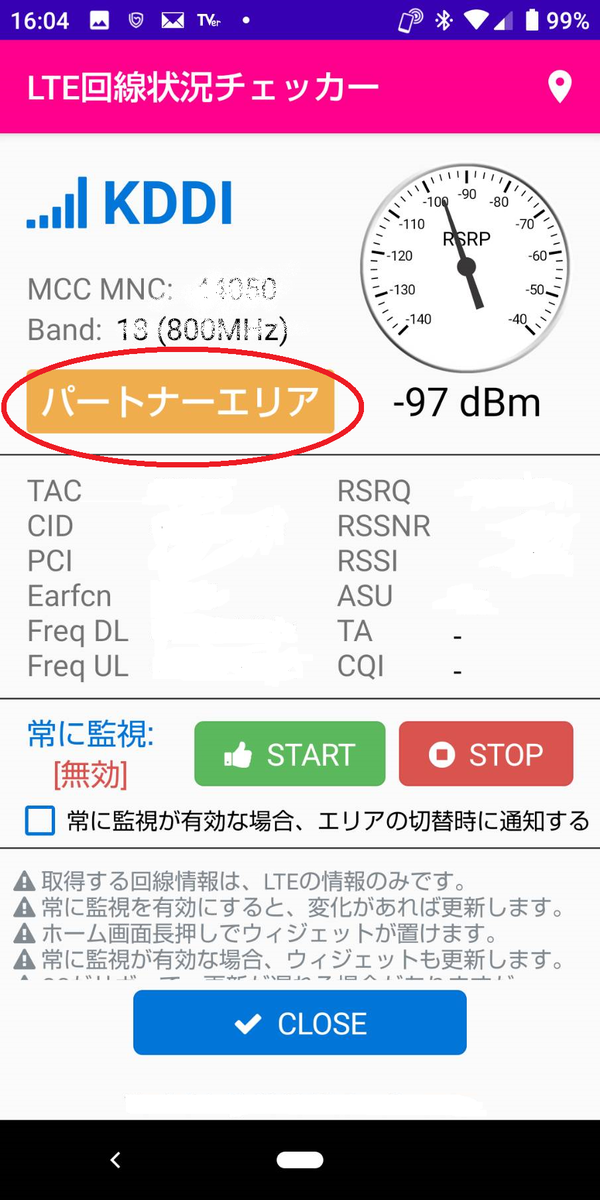Tap the home pill in navigation bar
Viewport: 600px width, 1200px height.
300,1160
